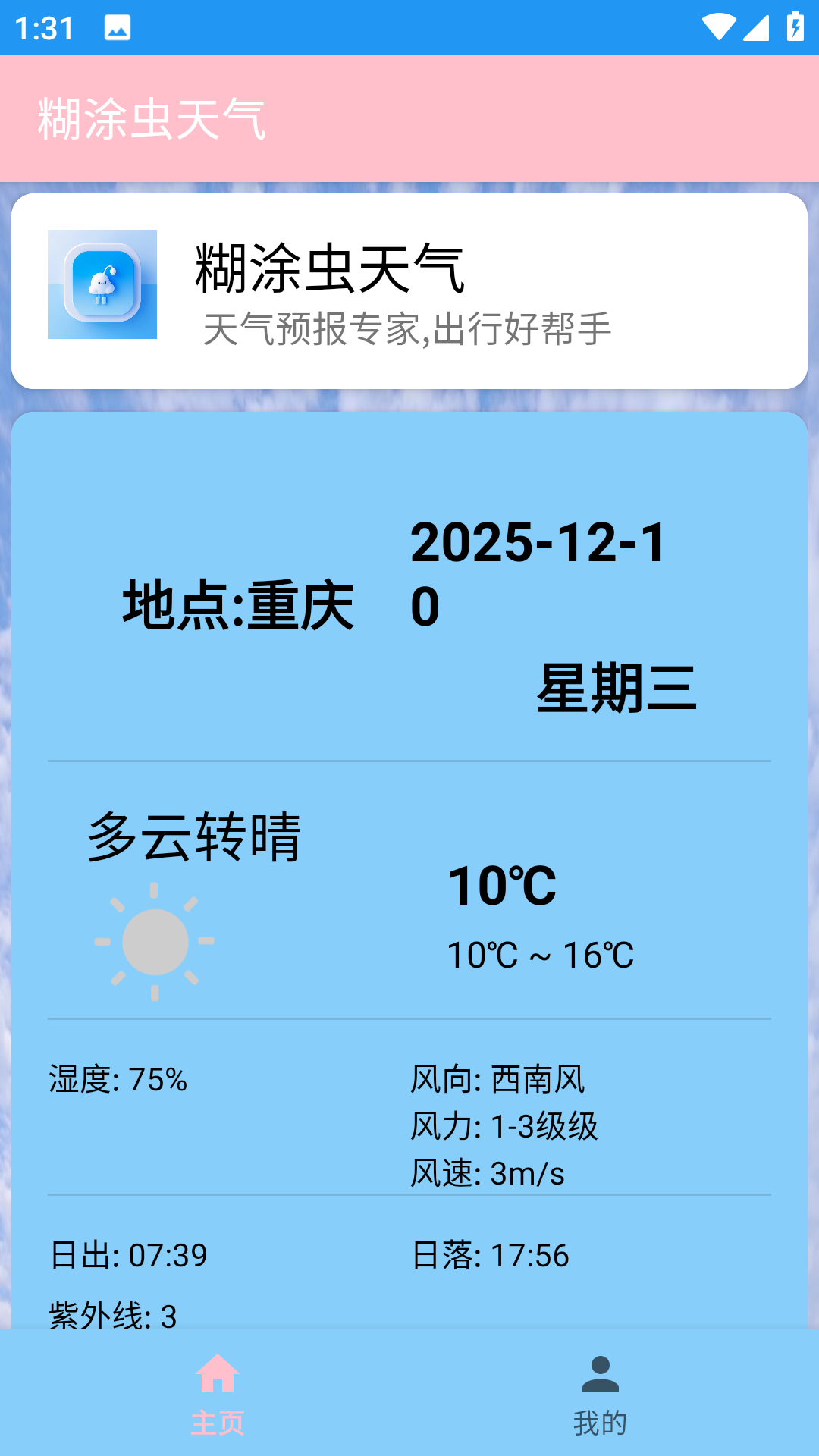The height and width of the screenshot is (1456, 819).
Task: Switch to the 我的 tab
Action: click(x=601, y=1421)
